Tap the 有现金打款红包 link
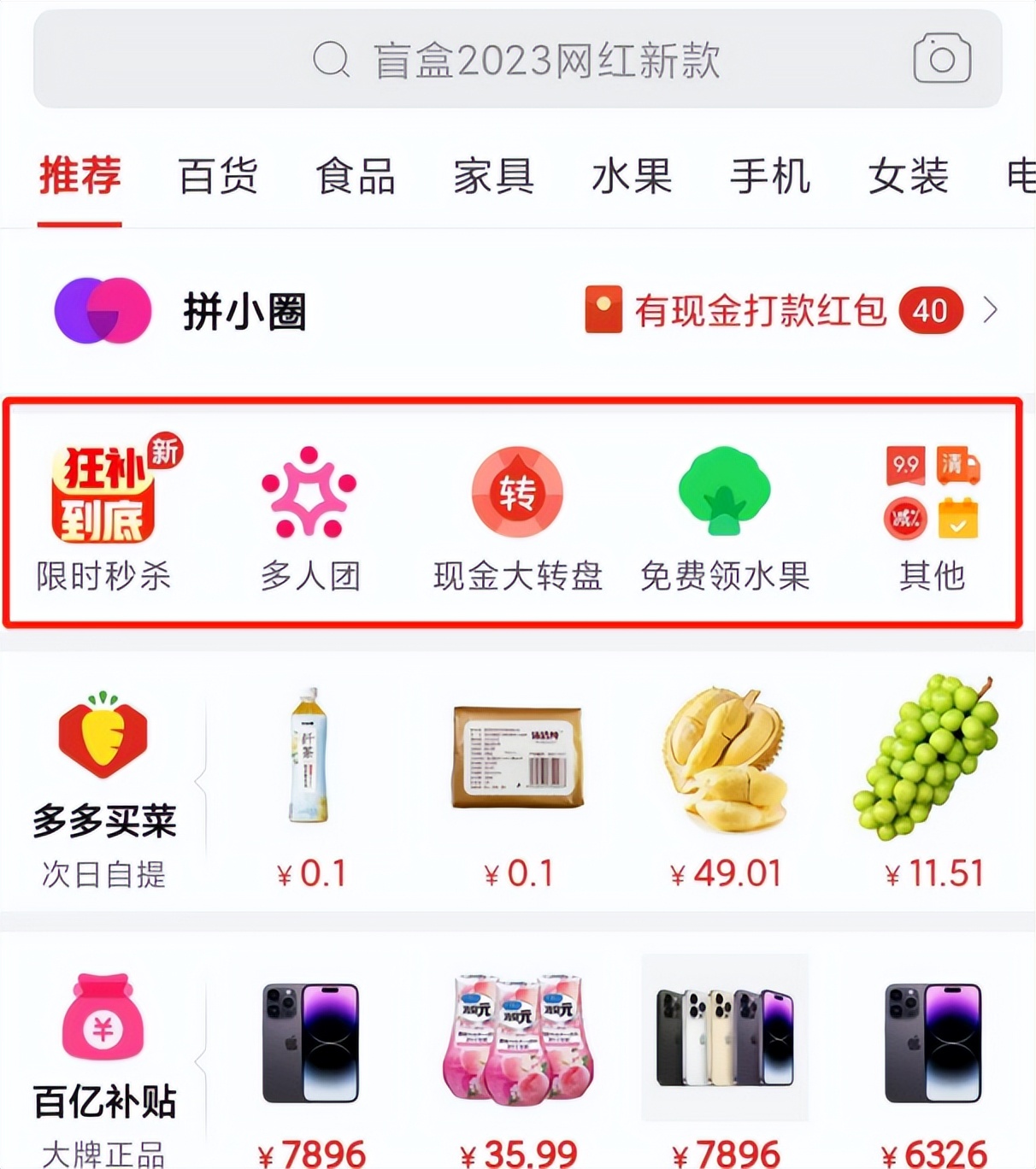Viewport: 1036px width, 1169px height. pos(759,311)
